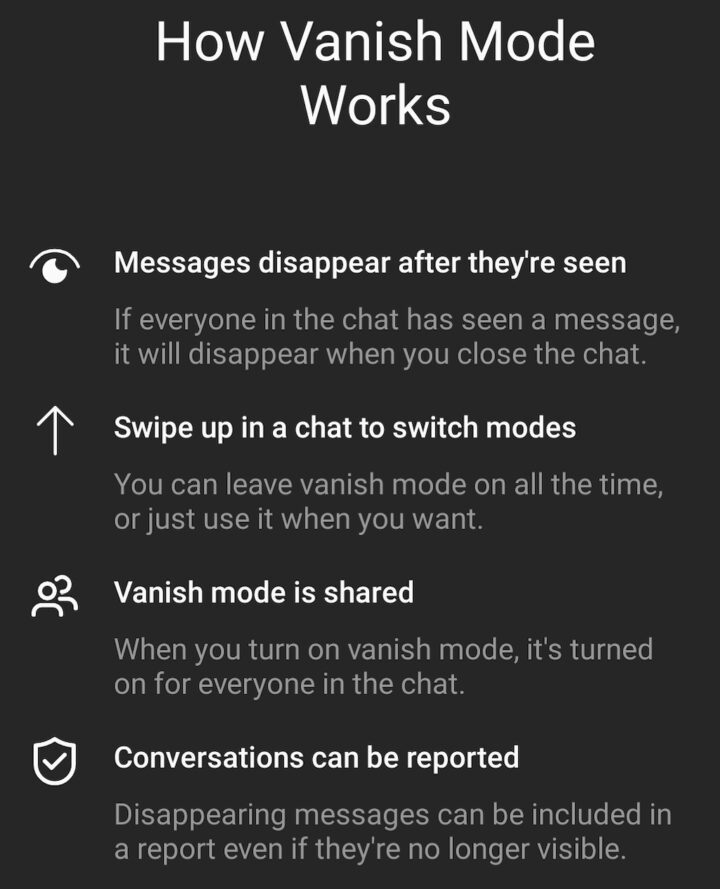Click the How Vanish Mode Works title
720x889 pixels.
(x=375, y=70)
